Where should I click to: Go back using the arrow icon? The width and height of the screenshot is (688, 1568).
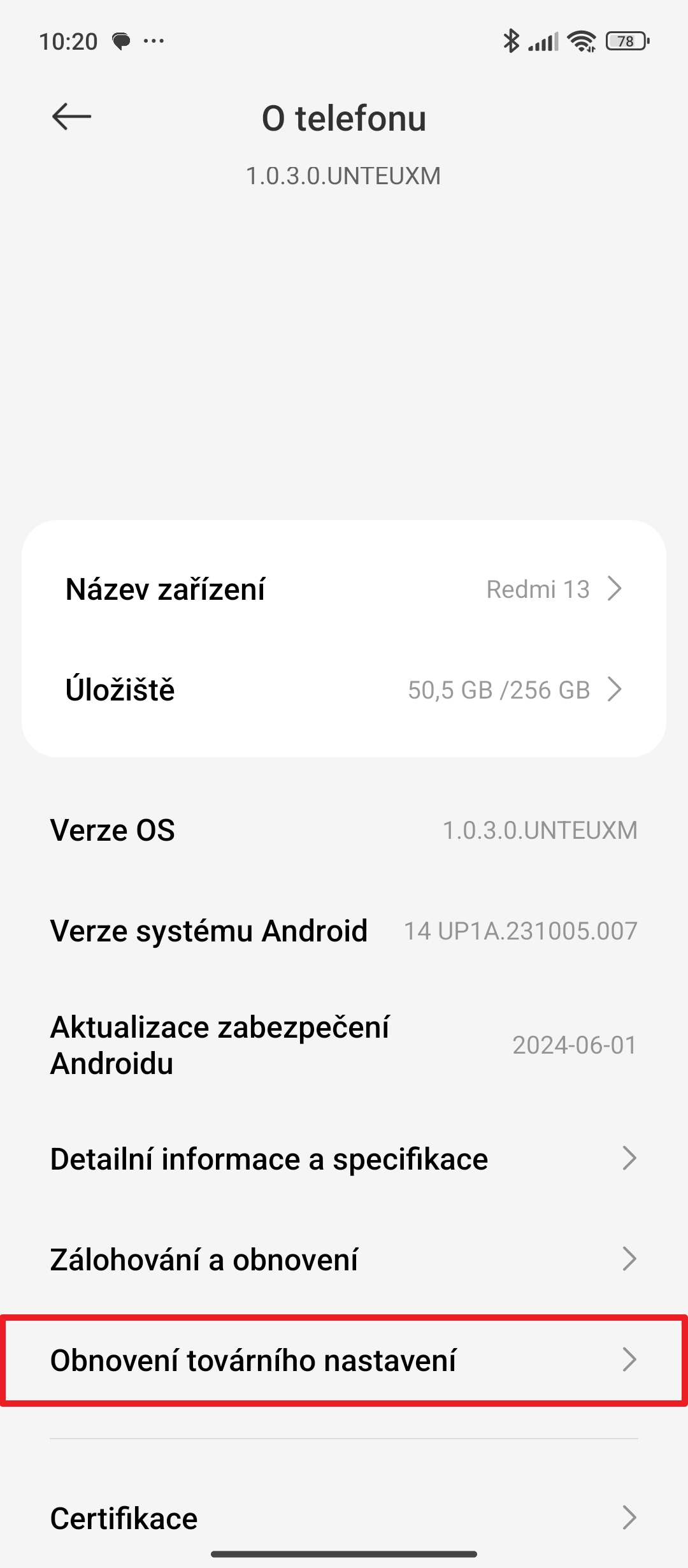click(71, 117)
